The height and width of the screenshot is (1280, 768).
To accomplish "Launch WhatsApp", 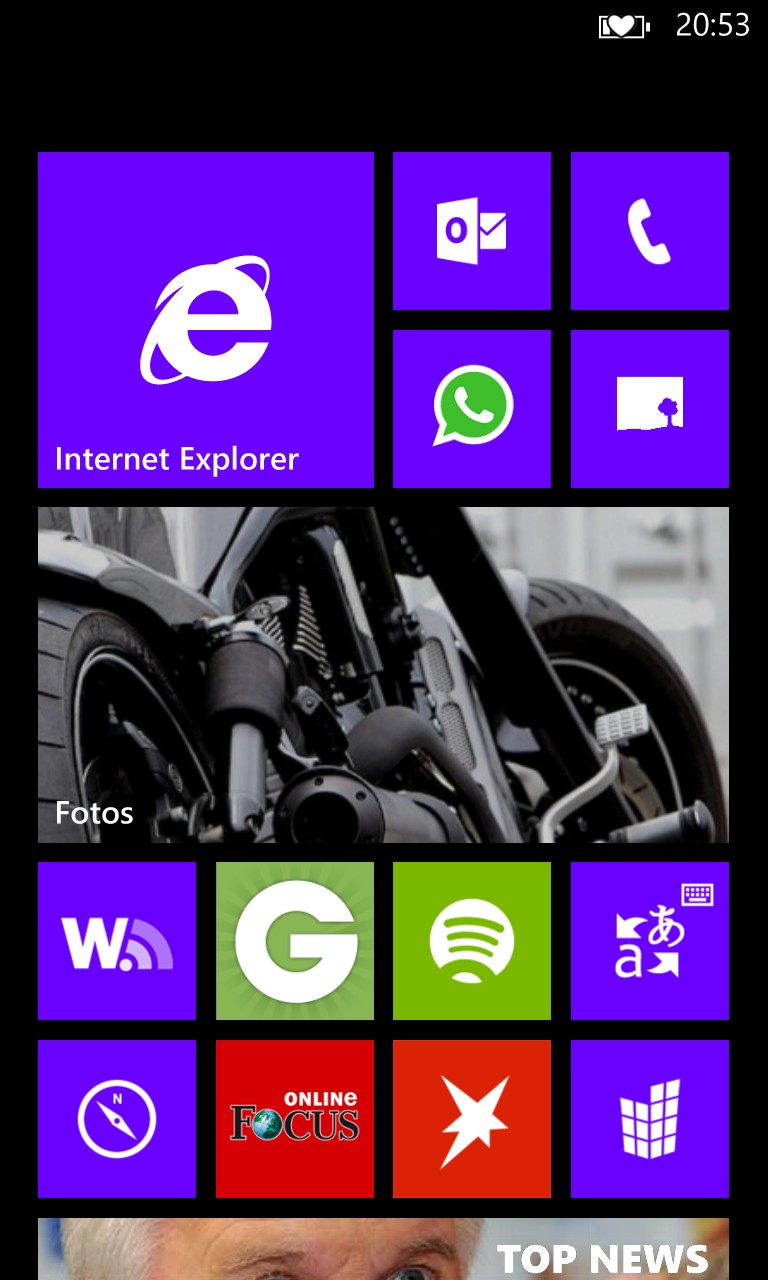I will pos(472,409).
